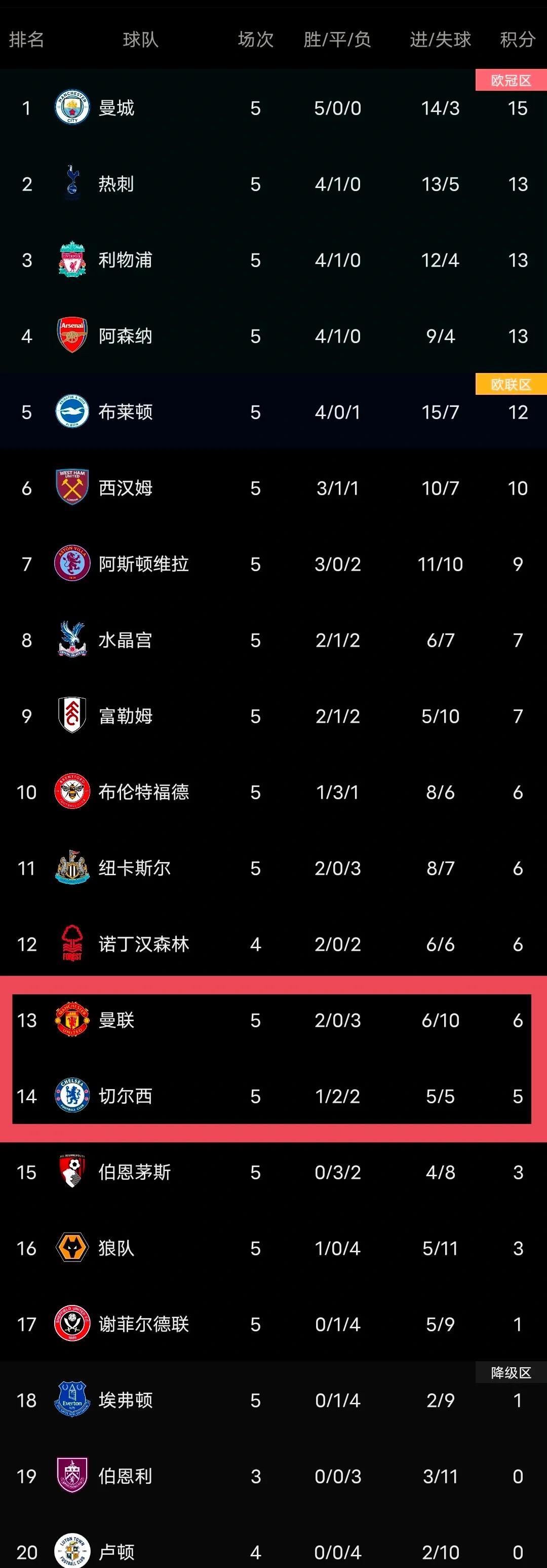Click the Chelsea lion badge
This screenshot has width=547, height=1568.
pos(71,1097)
